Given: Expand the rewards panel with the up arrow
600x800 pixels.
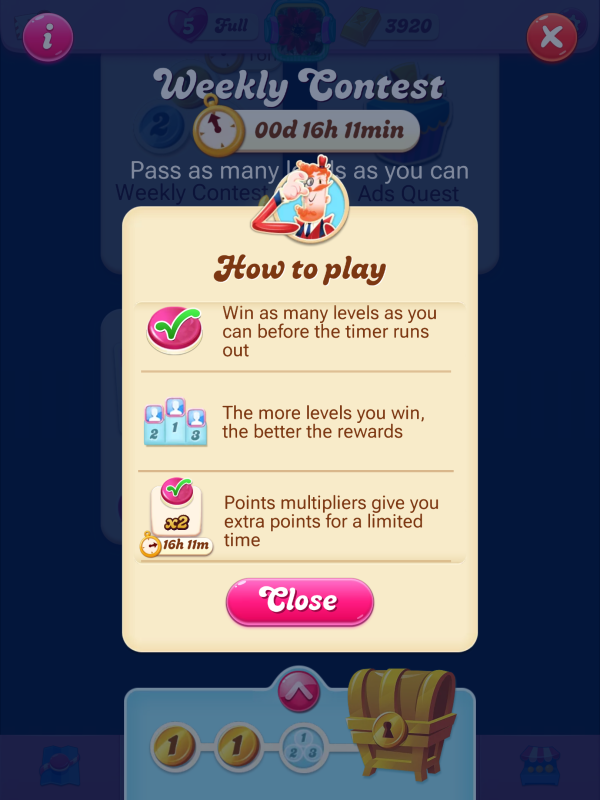Looking at the screenshot, I should (x=299, y=689).
